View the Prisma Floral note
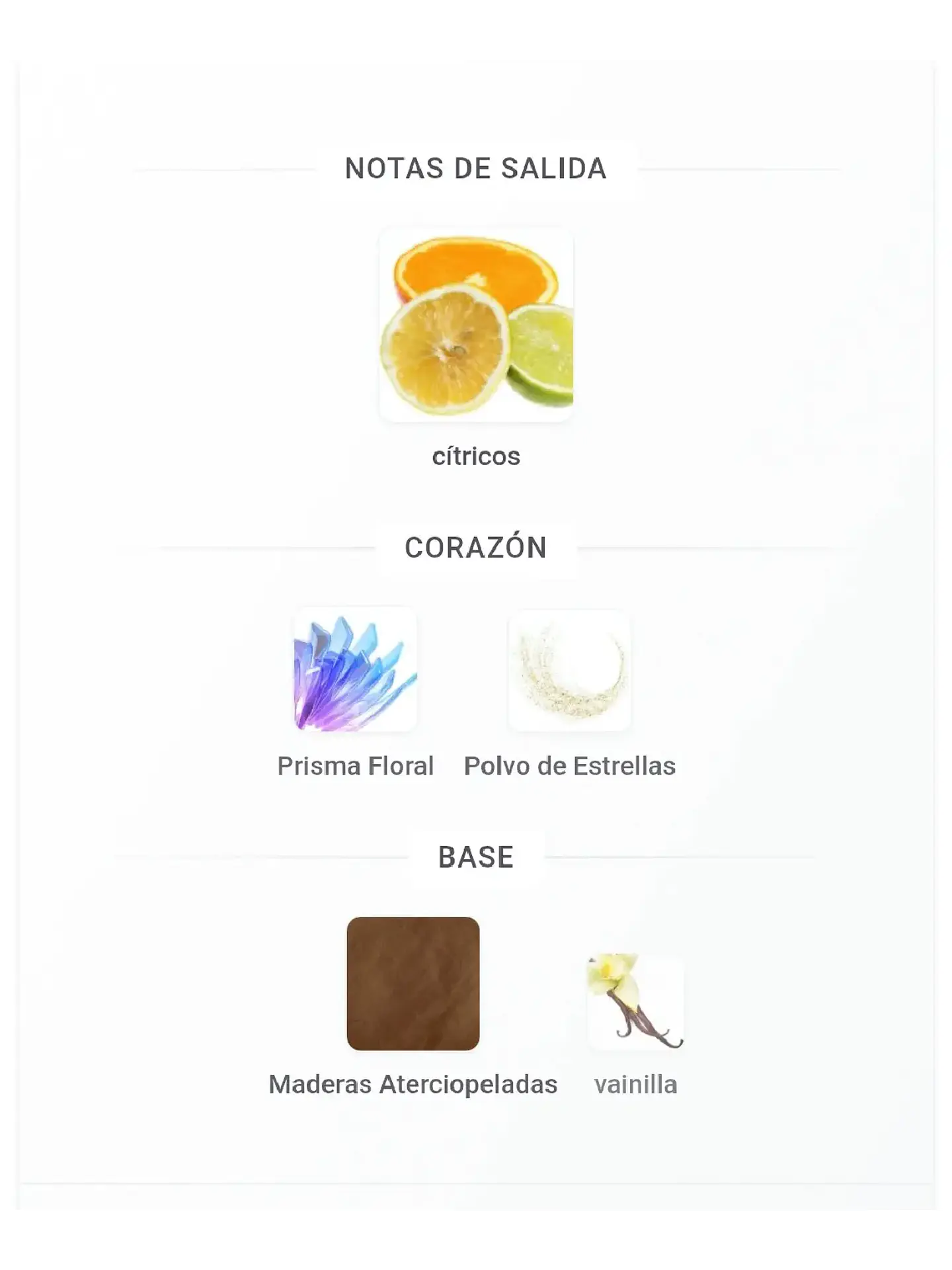The width and height of the screenshot is (952, 1270). coord(356,669)
